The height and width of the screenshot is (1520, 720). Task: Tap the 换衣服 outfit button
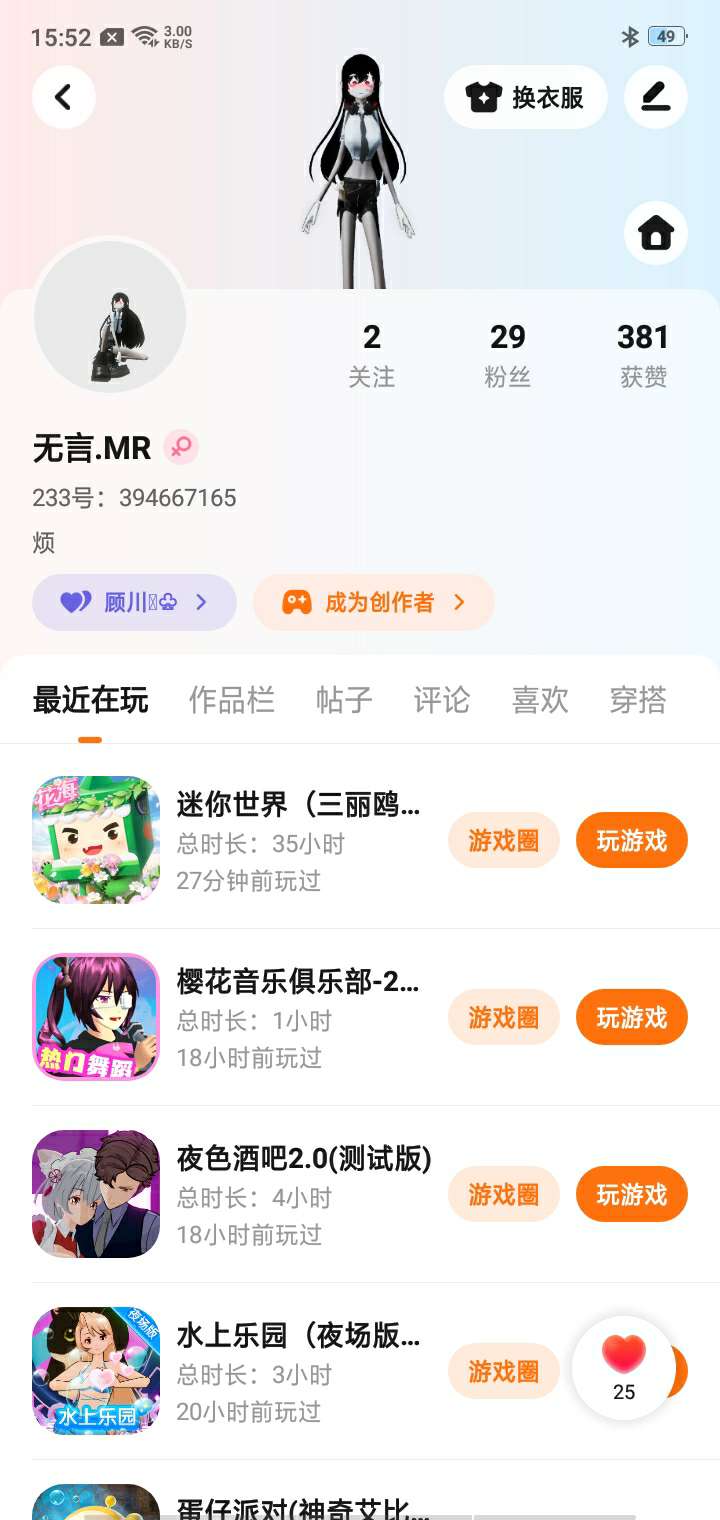pyautogui.click(x=525, y=97)
